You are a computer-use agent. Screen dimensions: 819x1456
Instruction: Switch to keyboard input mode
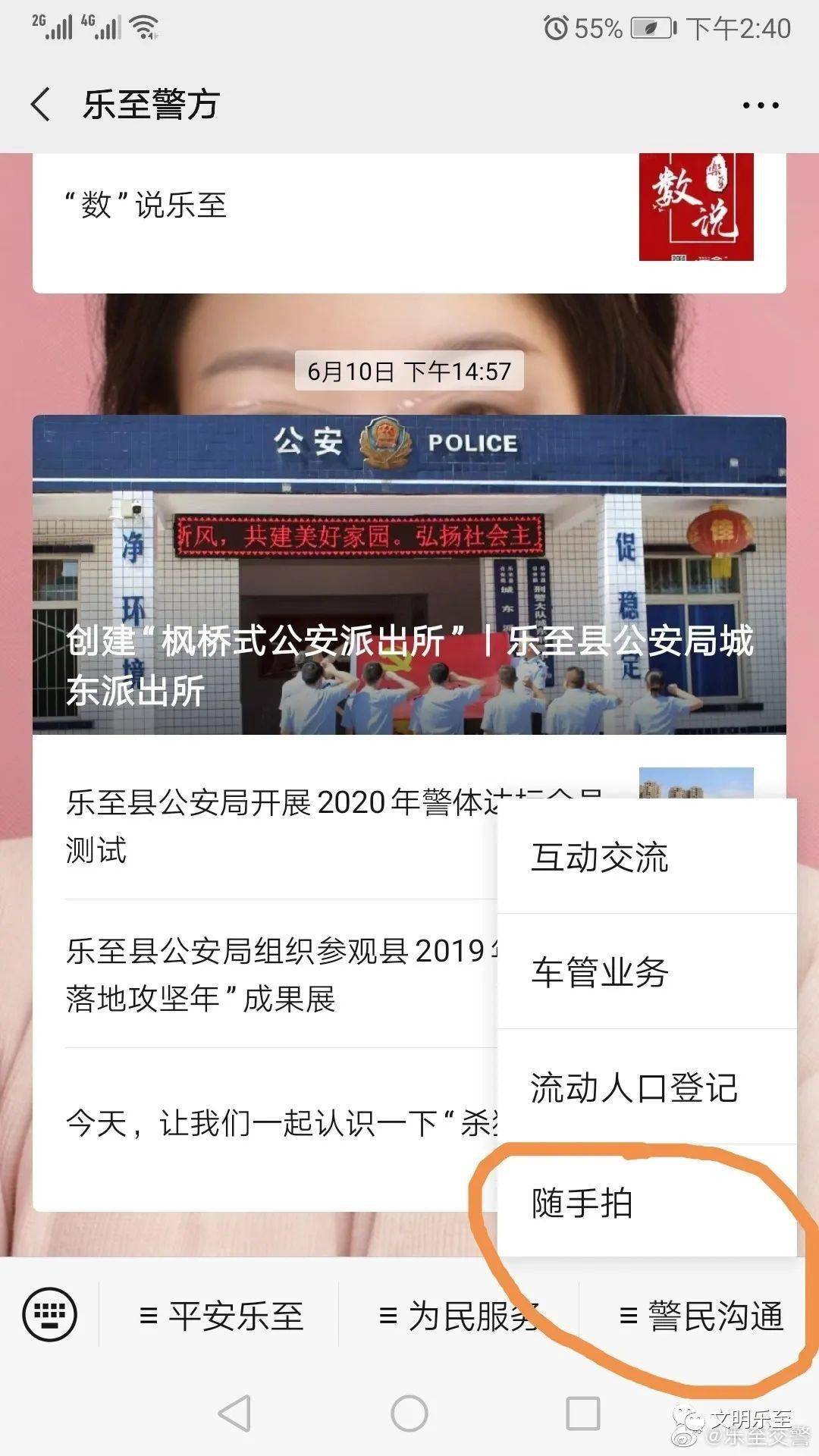[50, 1315]
